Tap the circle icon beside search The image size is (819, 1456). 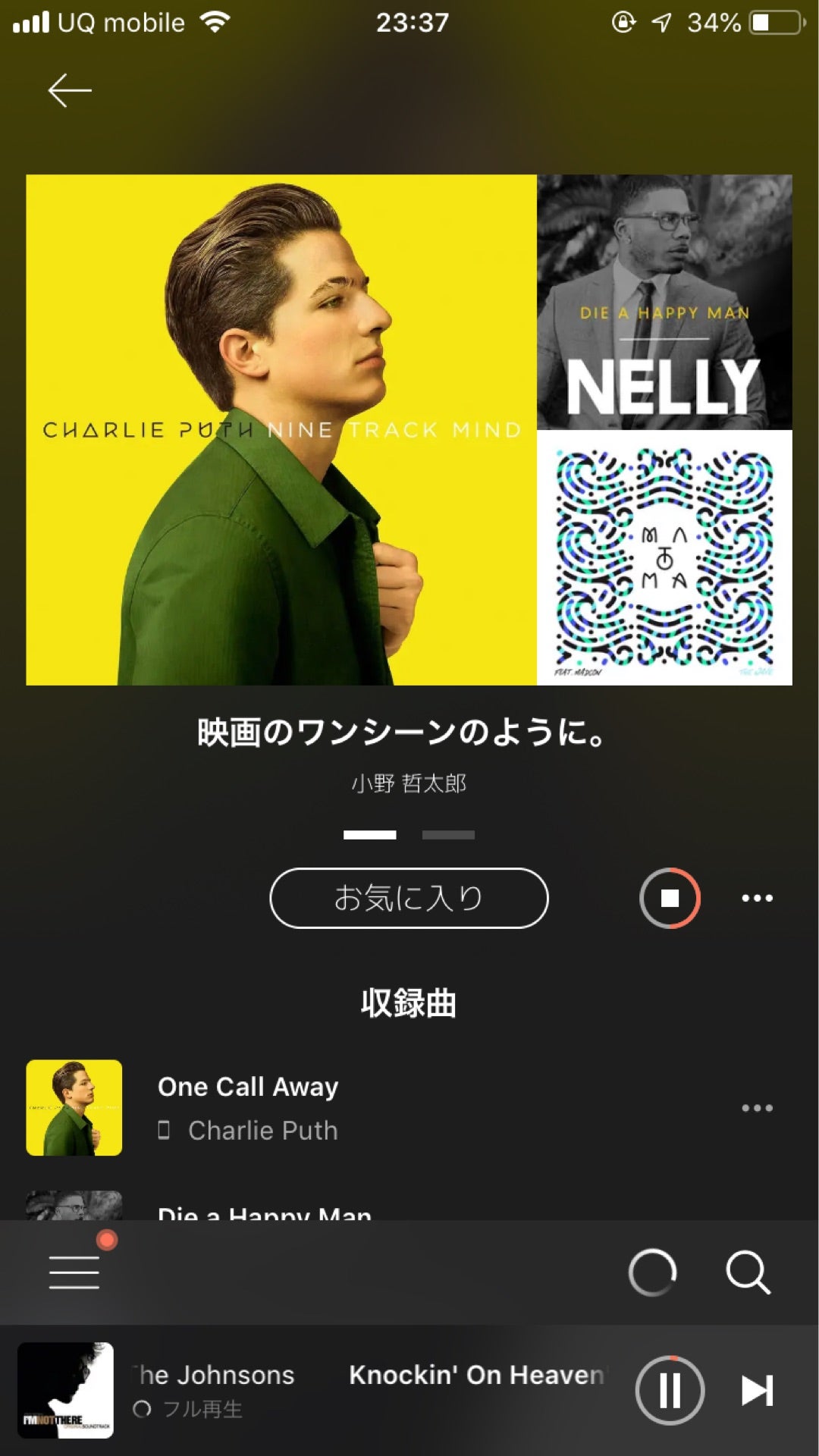click(x=652, y=1272)
